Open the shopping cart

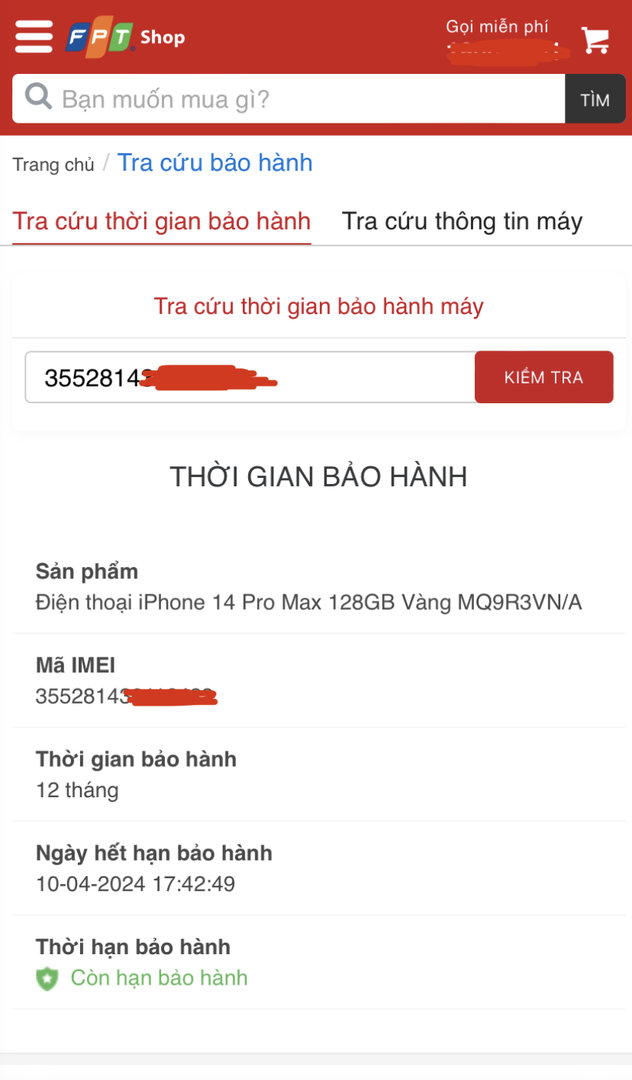[x=595, y=40]
